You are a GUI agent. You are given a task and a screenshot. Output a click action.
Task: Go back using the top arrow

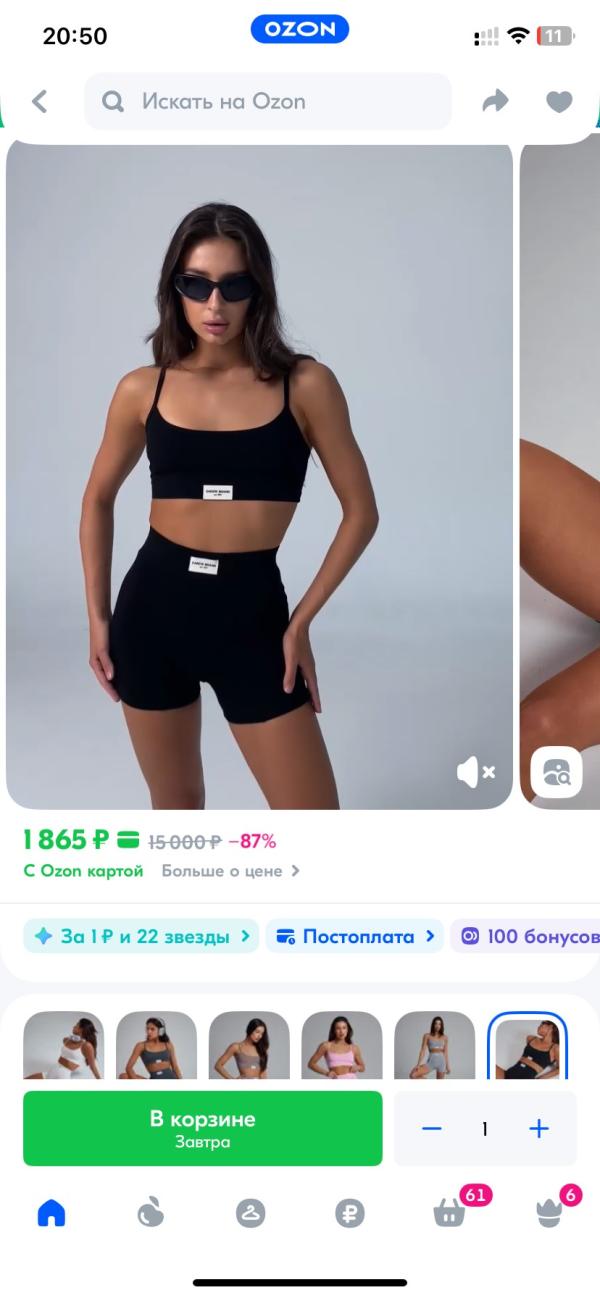39,101
